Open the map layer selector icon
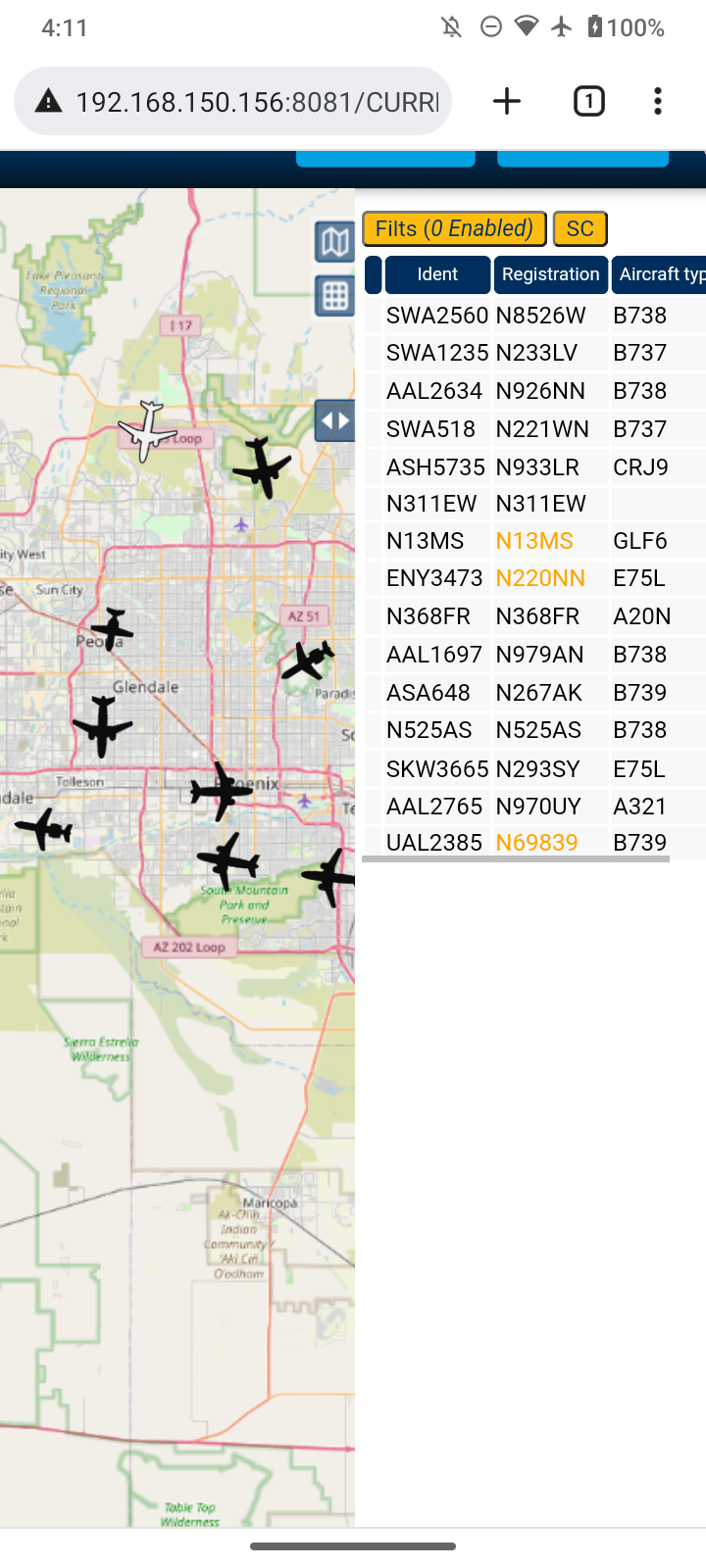 click(334, 242)
